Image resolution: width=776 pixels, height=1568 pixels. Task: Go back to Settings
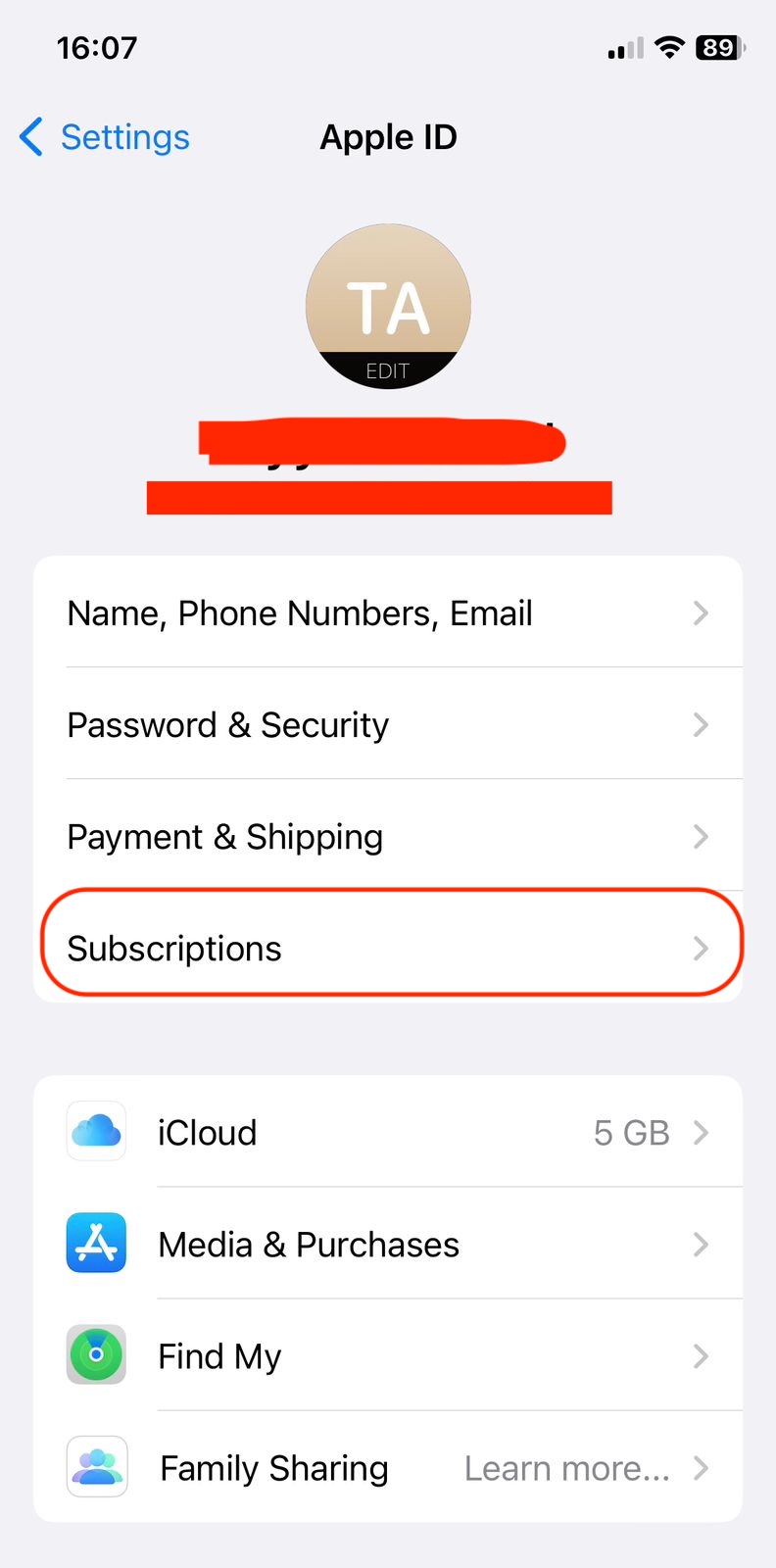coord(106,137)
